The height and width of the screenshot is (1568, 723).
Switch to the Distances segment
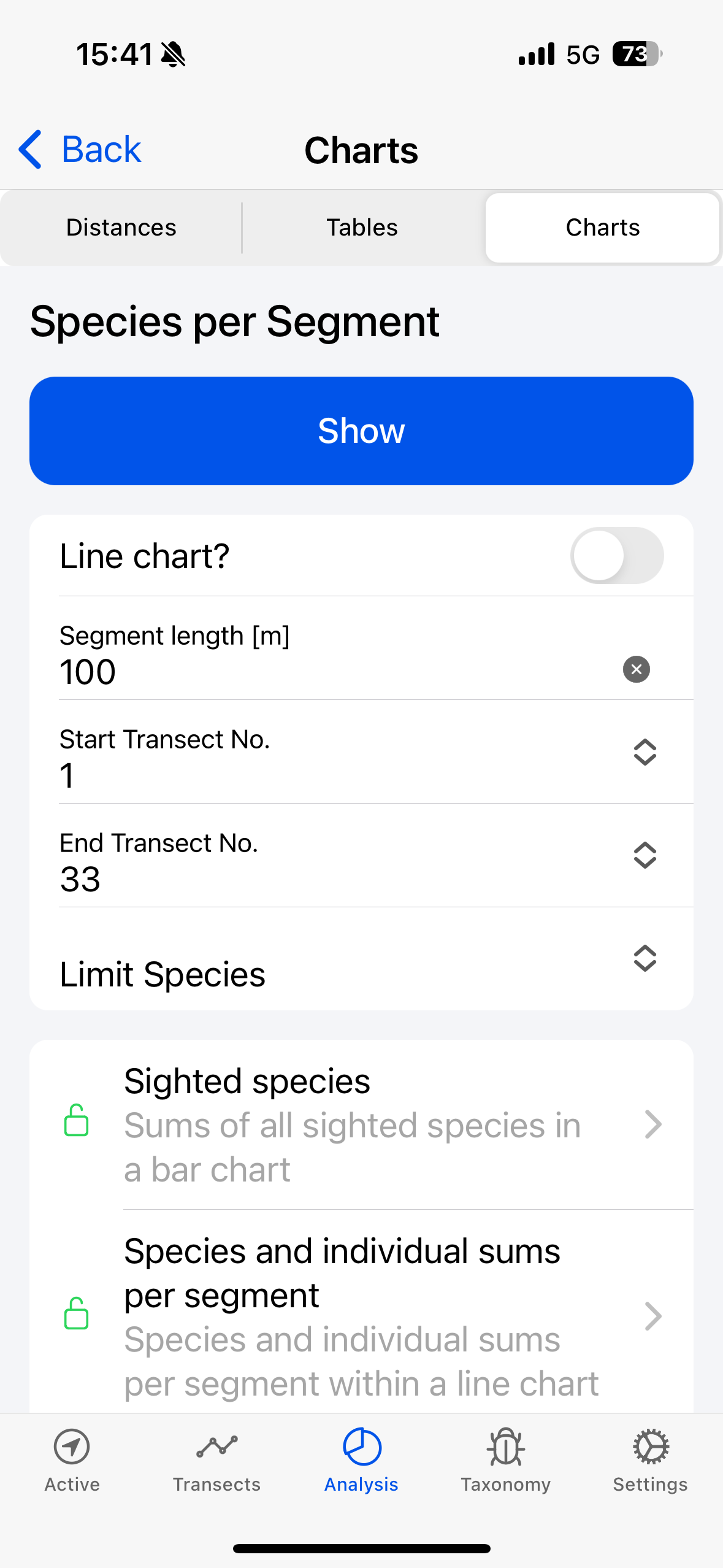(x=121, y=228)
